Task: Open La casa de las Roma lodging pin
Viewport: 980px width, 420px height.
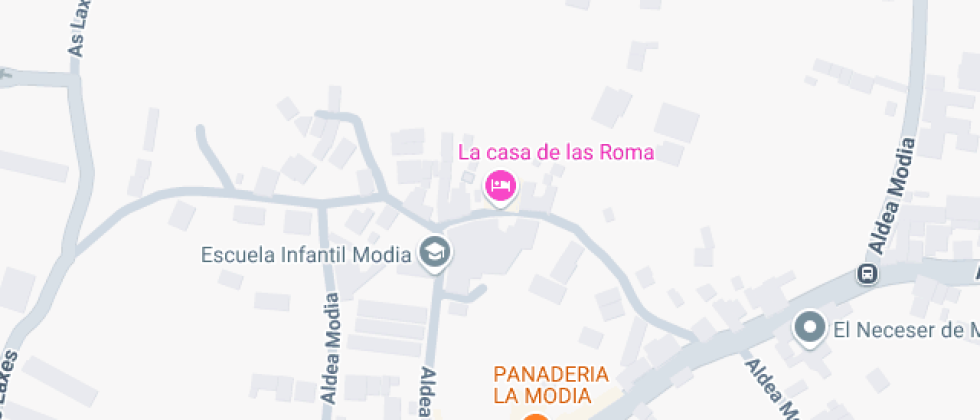Action: pos(501,186)
